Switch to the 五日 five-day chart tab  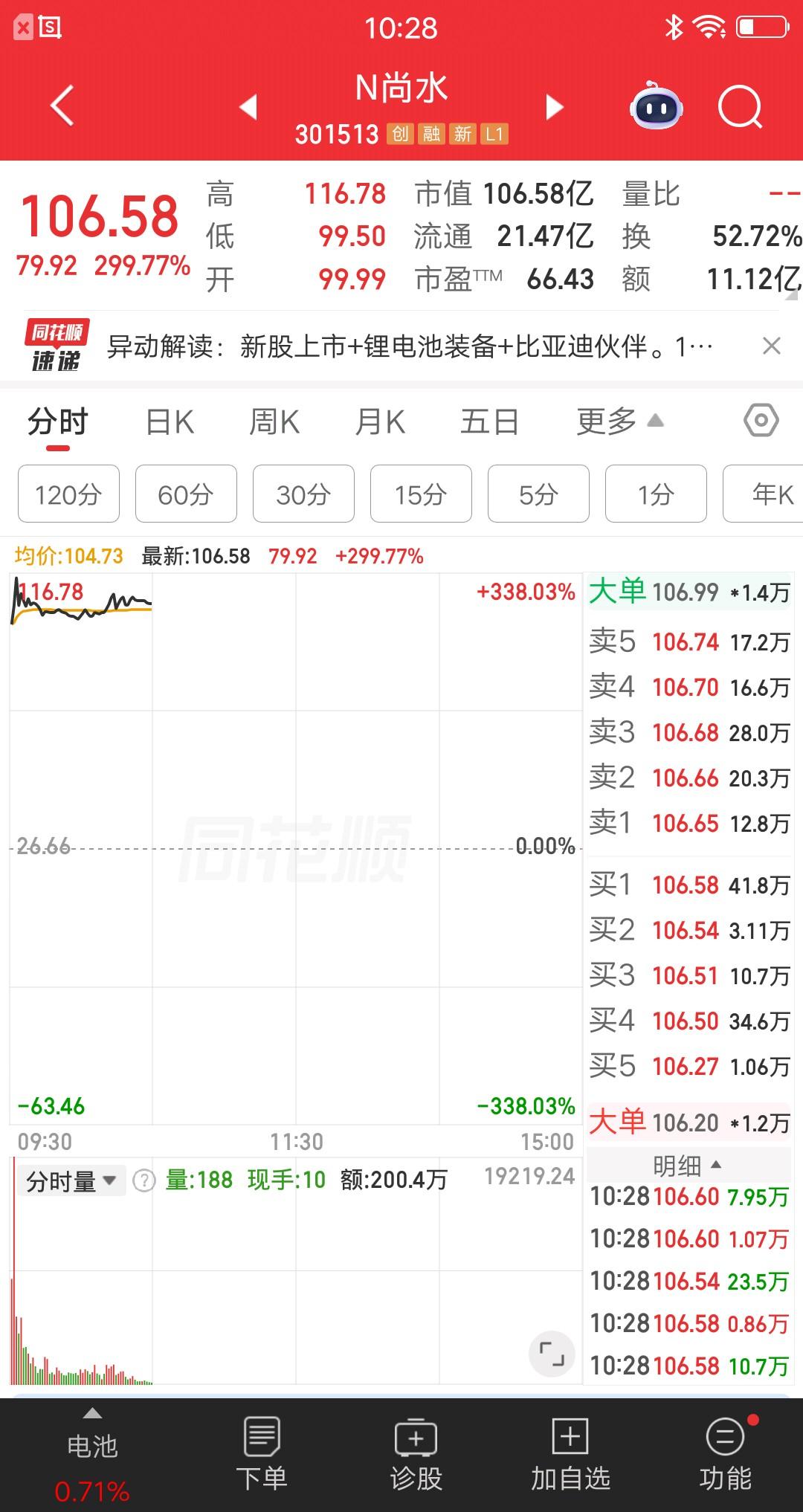488,421
